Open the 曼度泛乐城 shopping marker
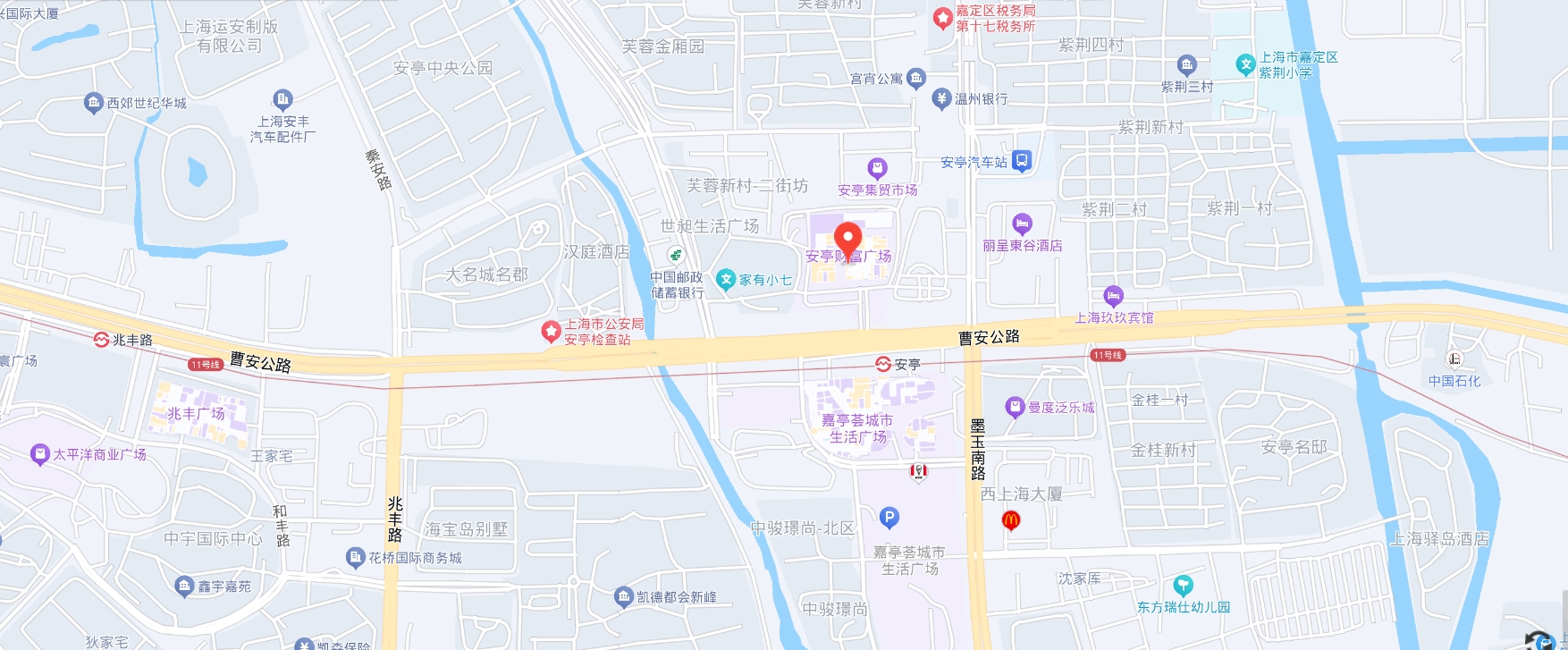The height and width of the screenshot is (650, 1568). click(1015, 407)
